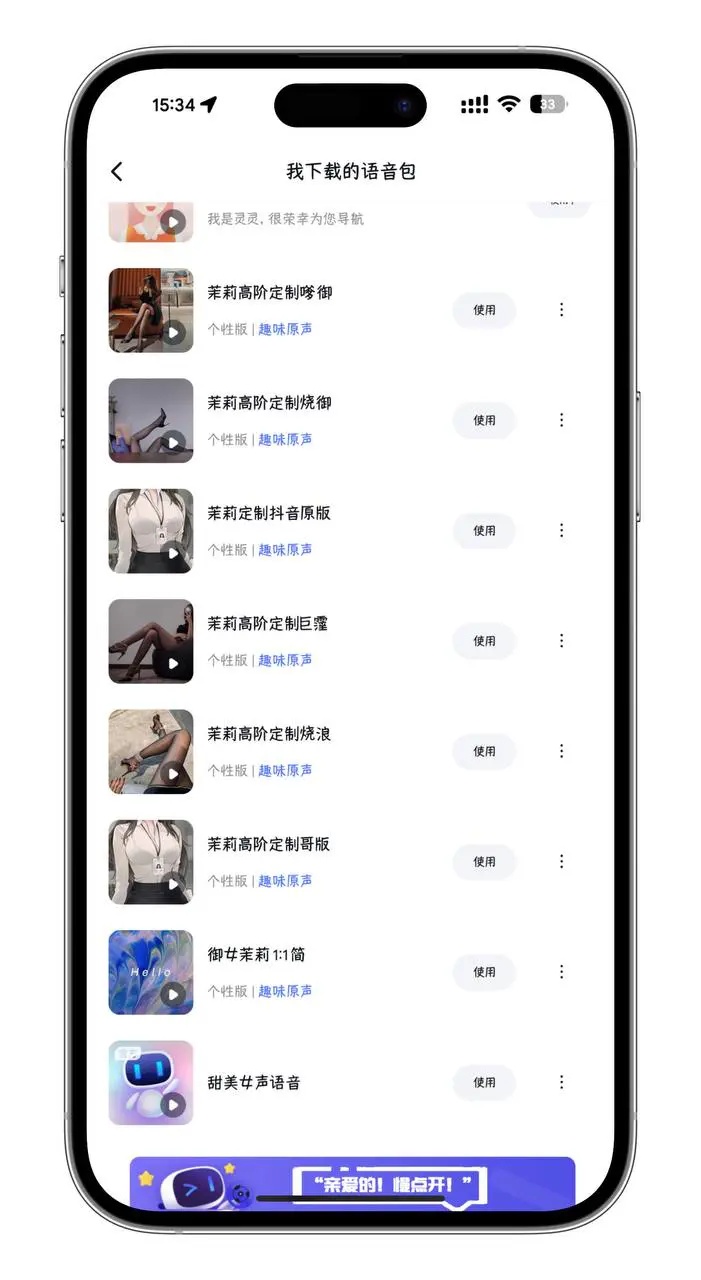Open more options for 茉莉定制抖音原版

pyautogui.click(x=561, y=531)
